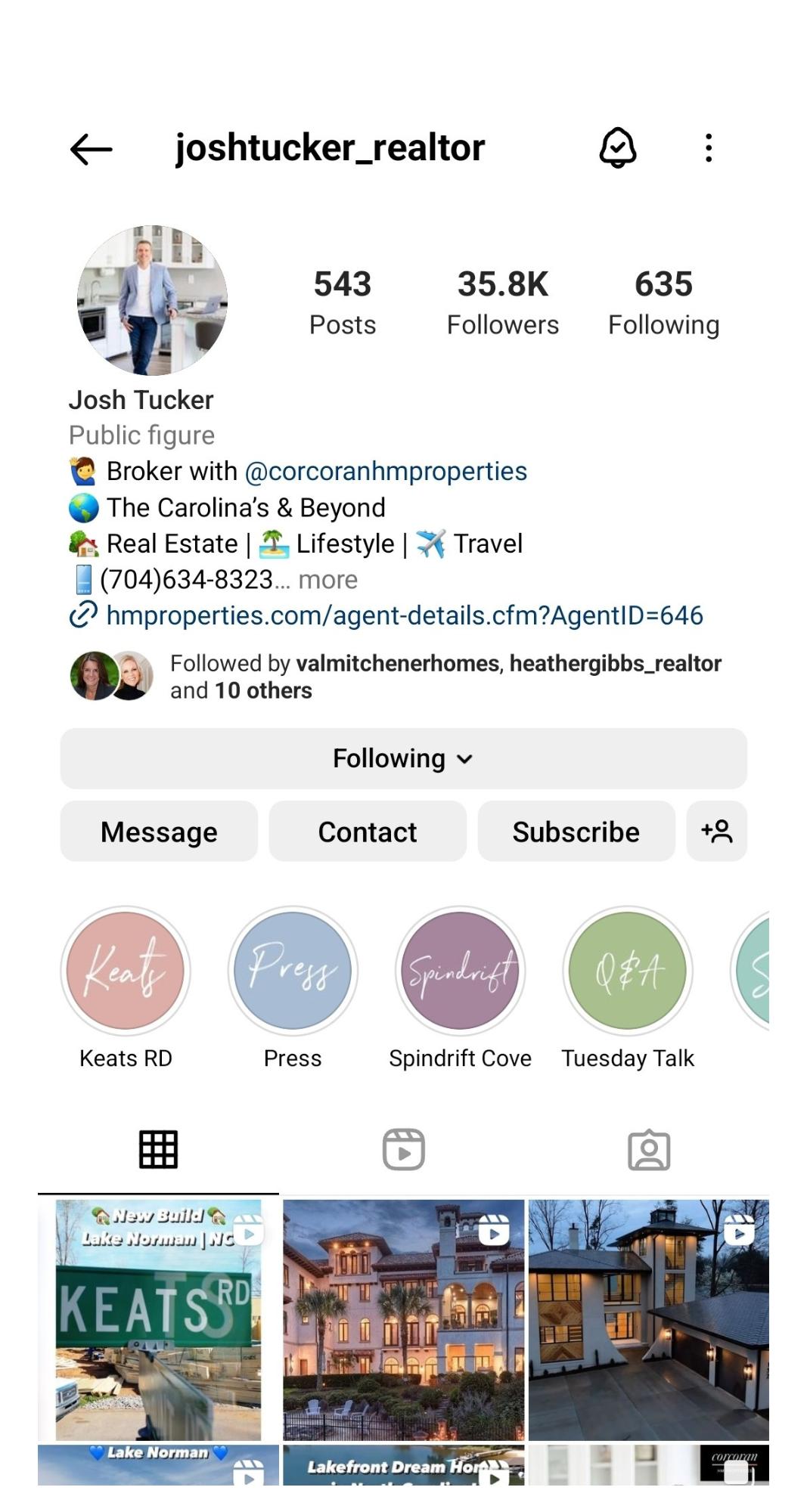Open the Following dropdown button
Screen dimensions: 807x1512
pyautogui.click(x=403, y=758)
